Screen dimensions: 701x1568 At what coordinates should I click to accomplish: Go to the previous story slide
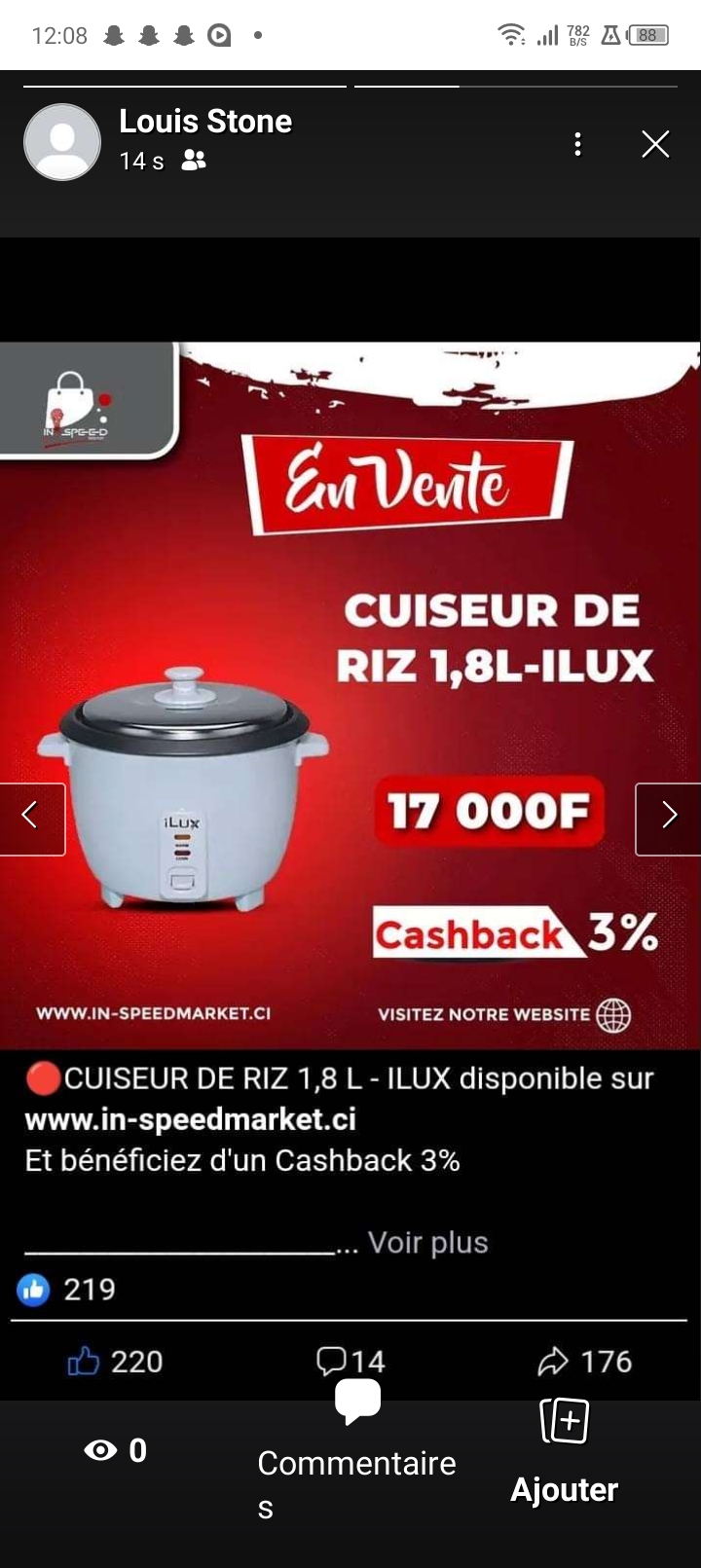pos(32,819)
